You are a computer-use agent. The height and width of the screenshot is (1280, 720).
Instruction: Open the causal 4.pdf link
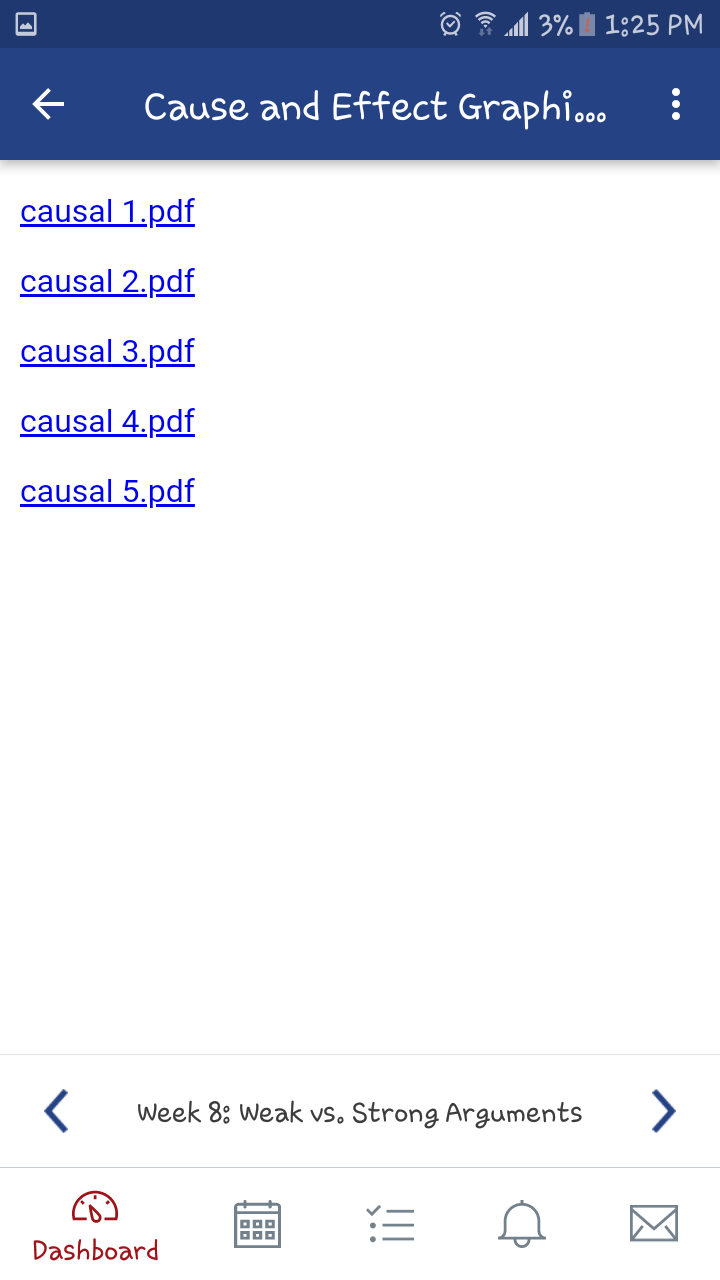[x=107, y=422]
